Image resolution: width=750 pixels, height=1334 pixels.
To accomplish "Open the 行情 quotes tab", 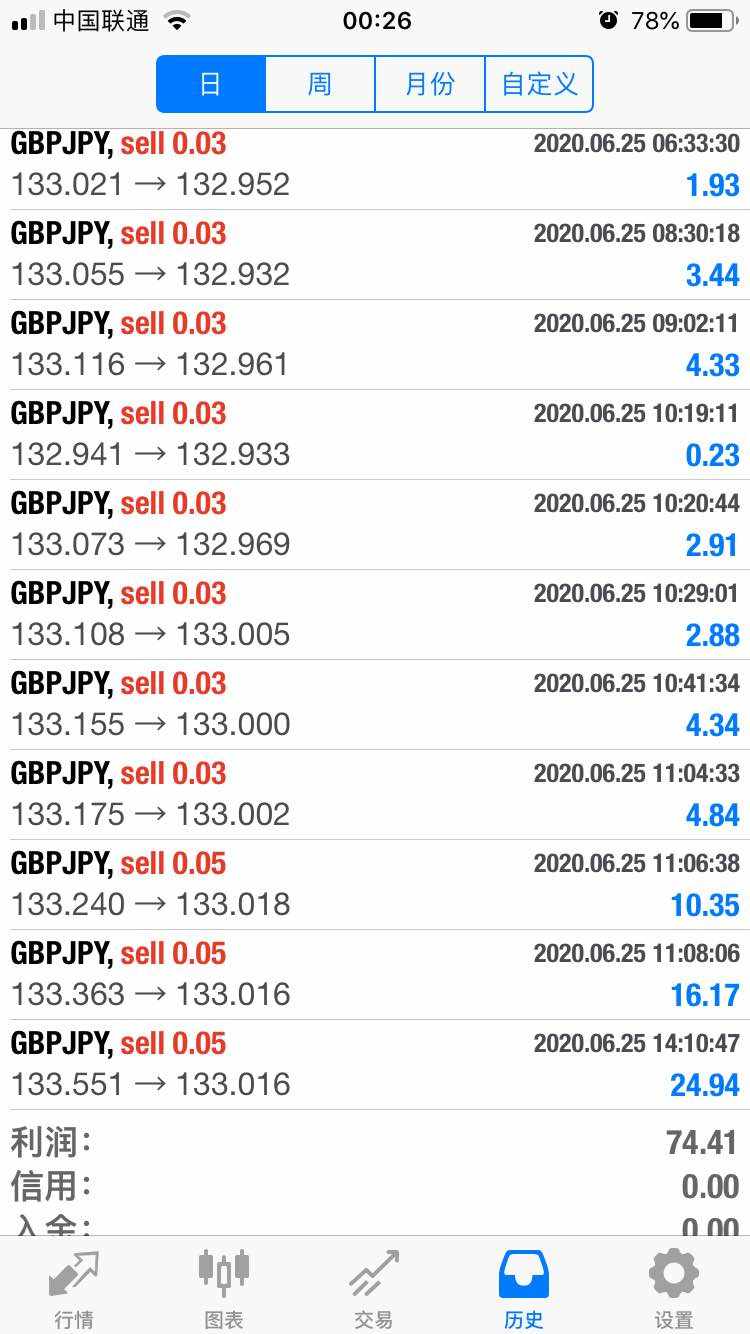I will pos(74,1289).
